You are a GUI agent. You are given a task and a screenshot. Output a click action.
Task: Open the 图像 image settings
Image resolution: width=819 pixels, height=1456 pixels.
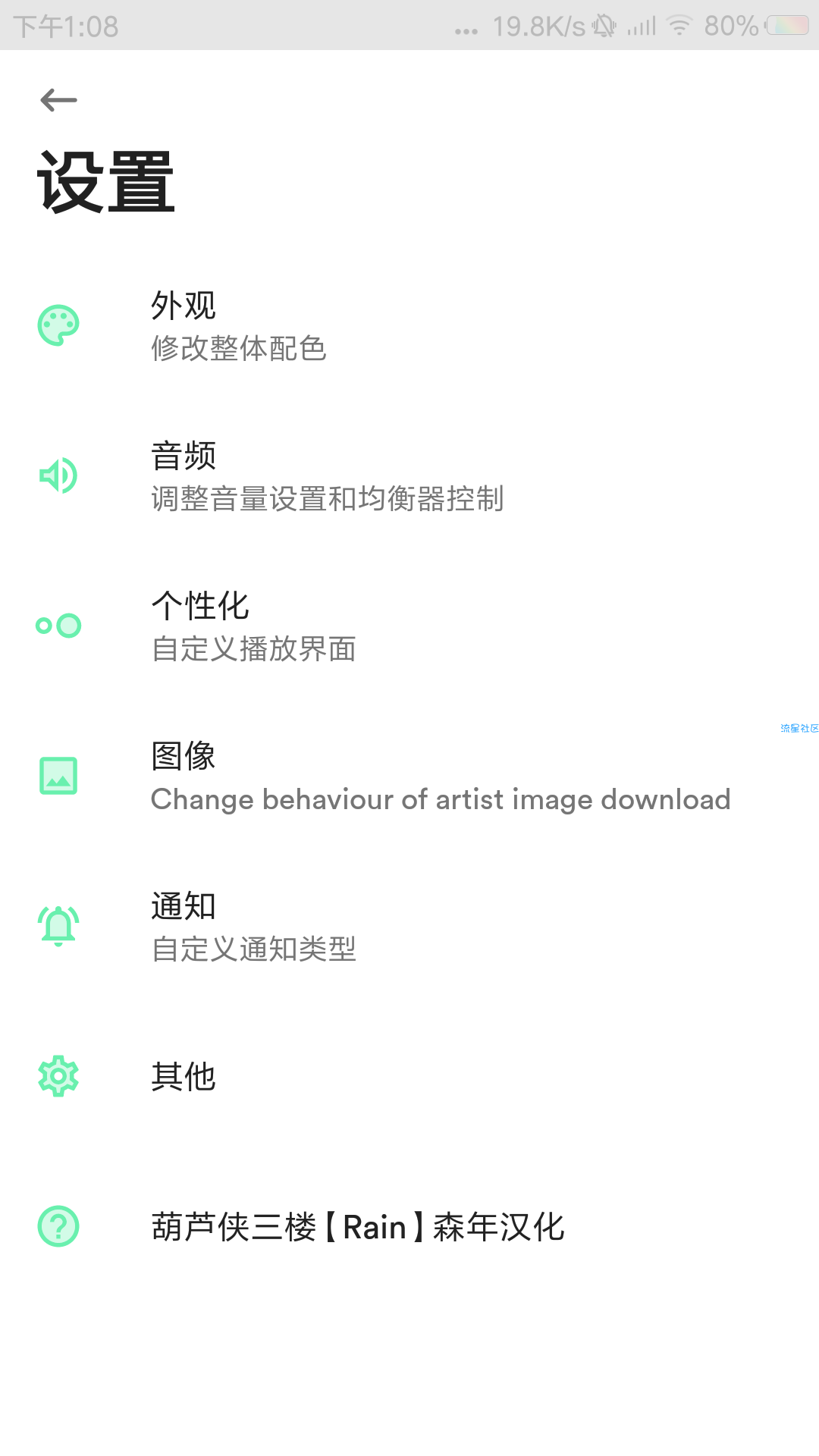(x=409, y=777)
